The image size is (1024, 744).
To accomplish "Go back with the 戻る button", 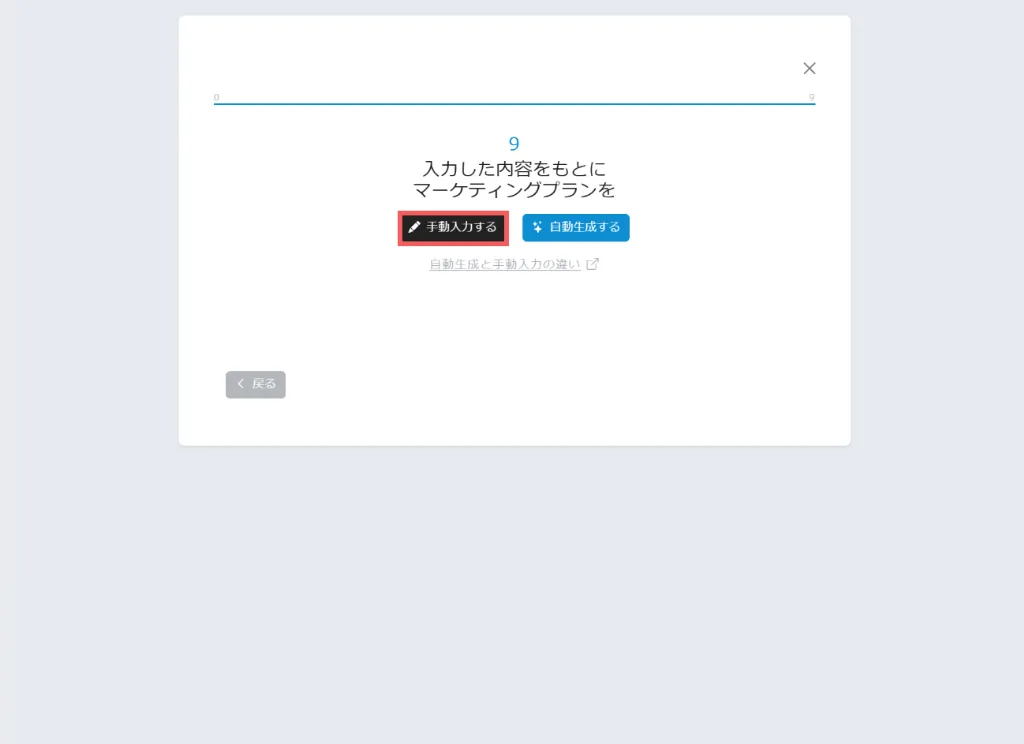I will pos(256,384).
